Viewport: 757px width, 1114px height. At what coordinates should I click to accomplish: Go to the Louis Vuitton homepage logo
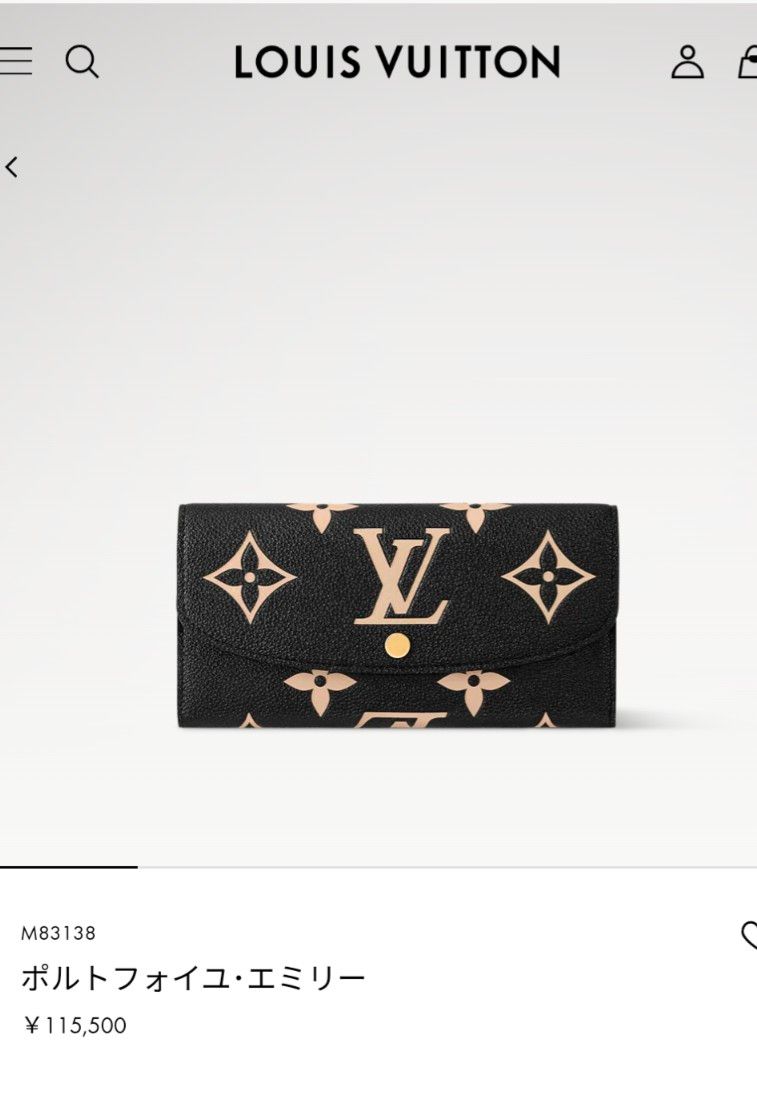pyautogui.click(x=397, y=63)
